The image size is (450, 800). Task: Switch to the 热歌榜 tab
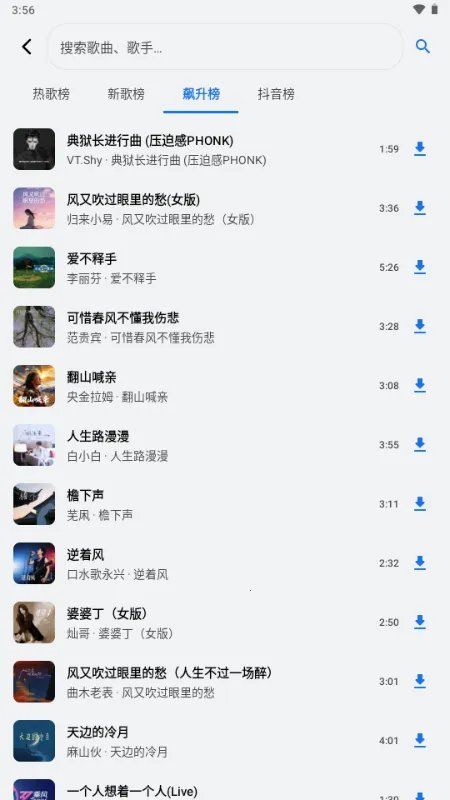pos(51,94)
